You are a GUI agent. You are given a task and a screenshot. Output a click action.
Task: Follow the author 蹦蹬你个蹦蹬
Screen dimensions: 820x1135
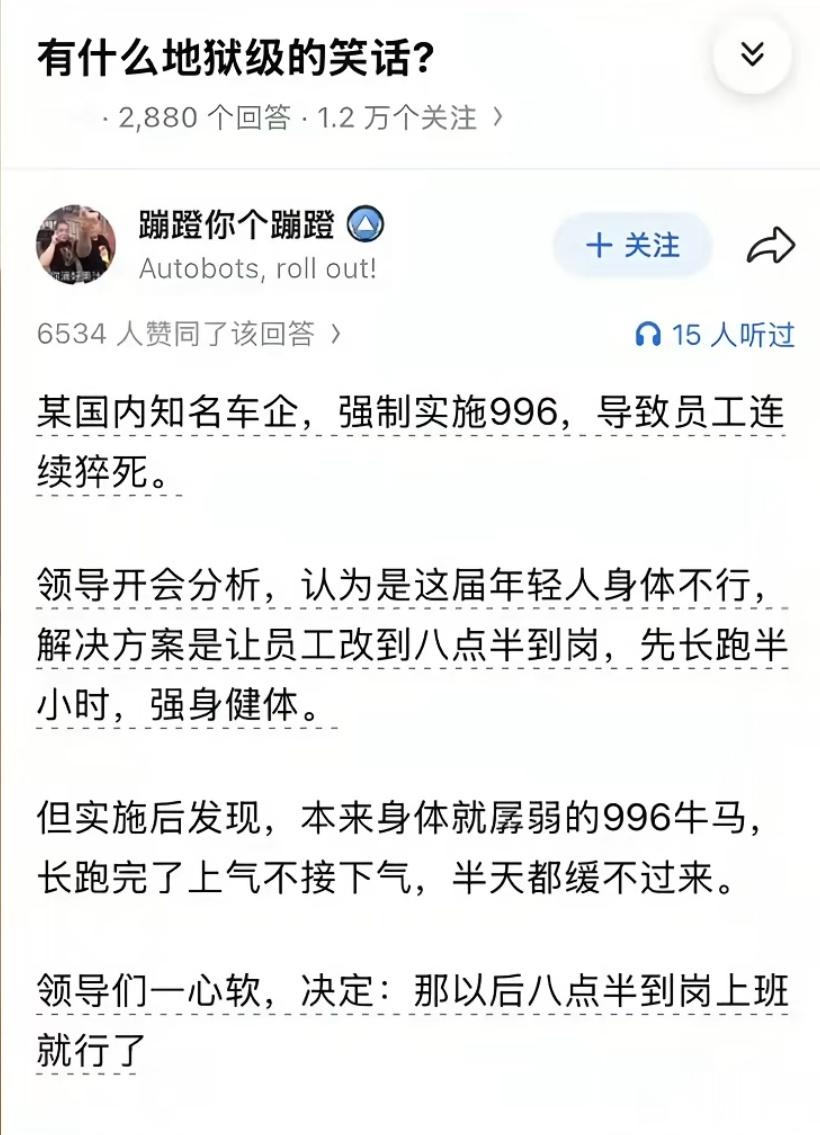click(631, 245)
